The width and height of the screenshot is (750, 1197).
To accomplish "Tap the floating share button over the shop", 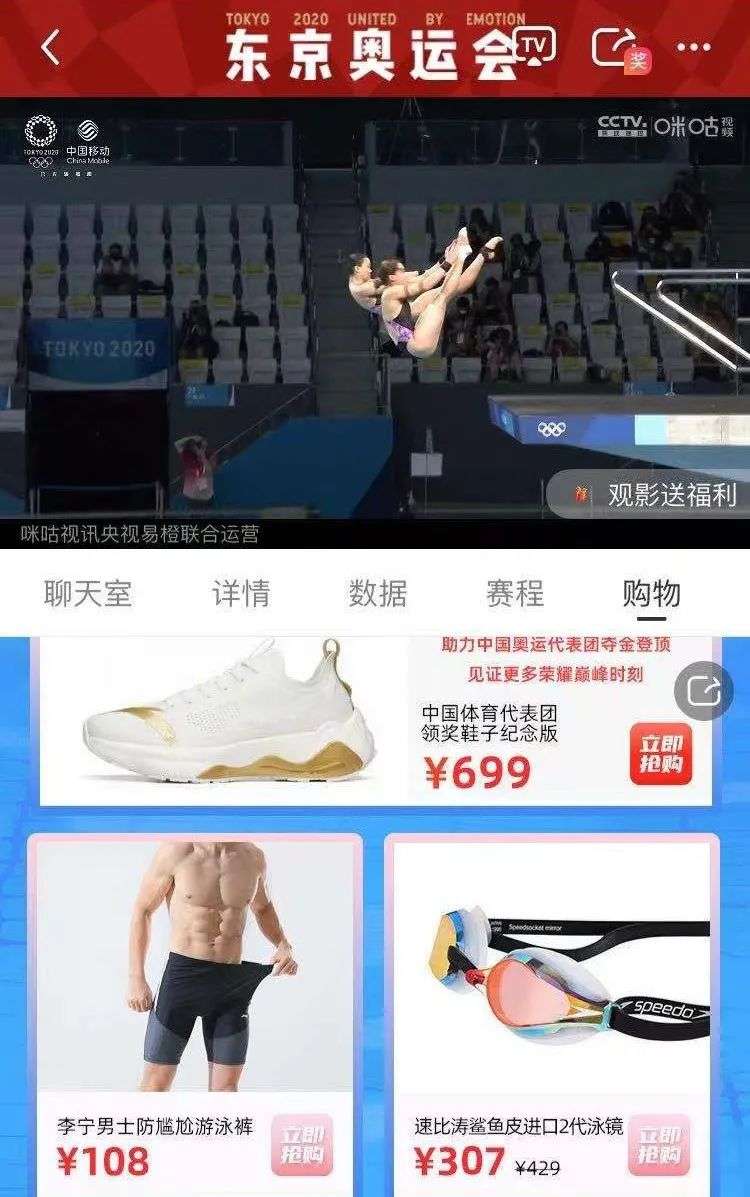I will click(703, 691).
